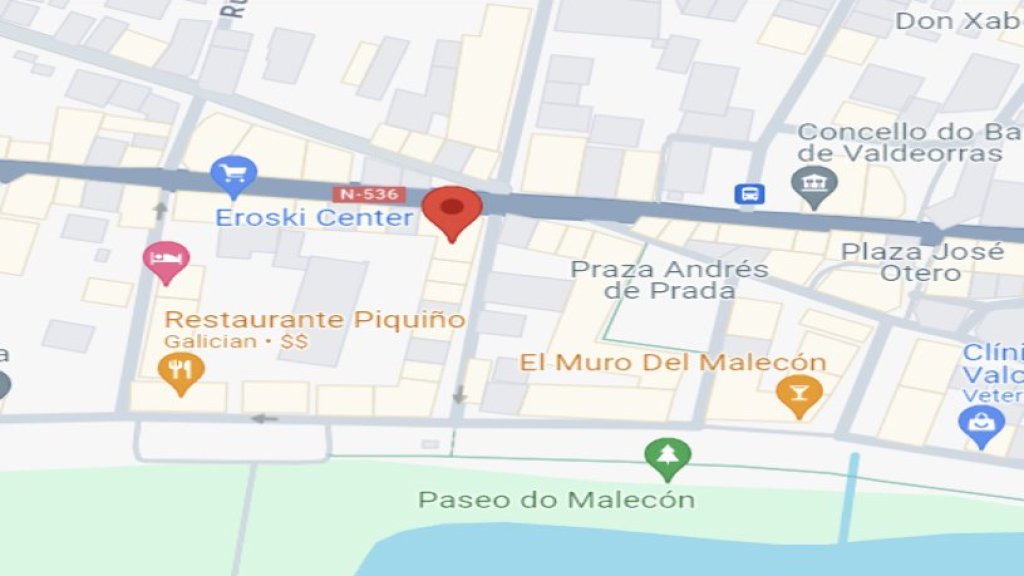Open the Eroski Center shopping marker
The width and height of the screenshot is (1024, 576).
coord(234,177)
